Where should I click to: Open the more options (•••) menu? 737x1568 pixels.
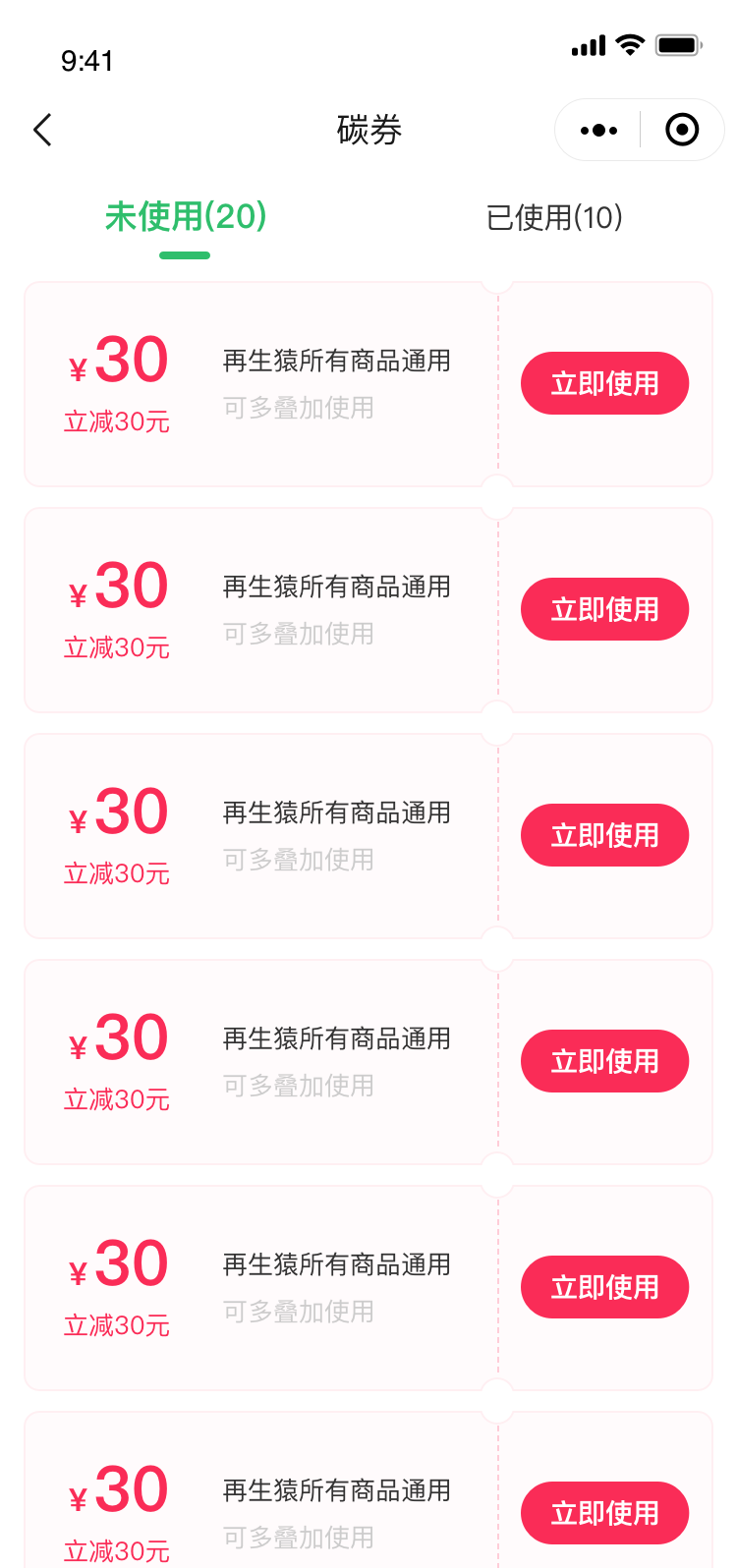596,129
